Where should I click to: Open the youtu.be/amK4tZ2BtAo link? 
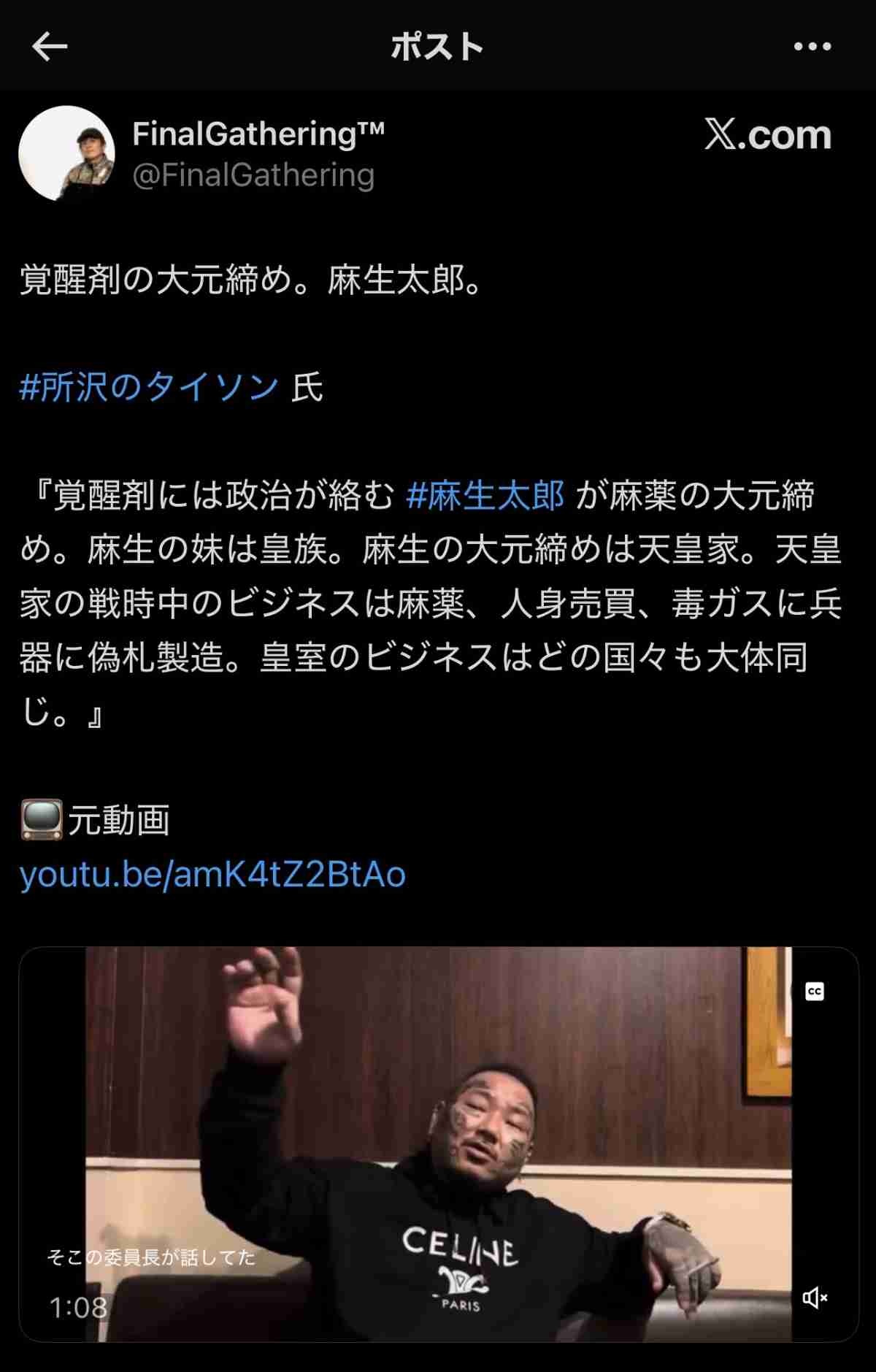[212, 874]
